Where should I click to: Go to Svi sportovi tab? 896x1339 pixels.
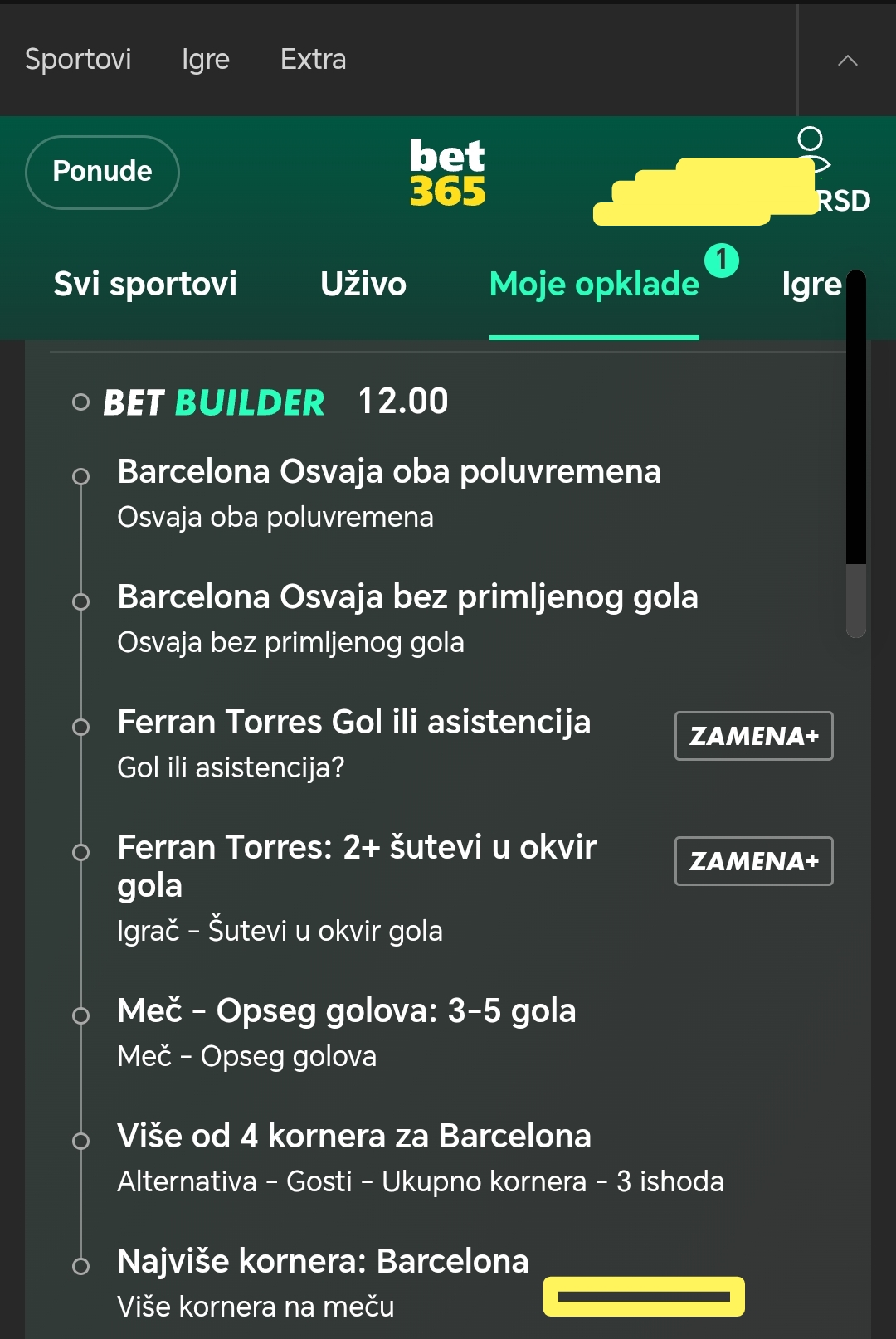tap(145, 284)
